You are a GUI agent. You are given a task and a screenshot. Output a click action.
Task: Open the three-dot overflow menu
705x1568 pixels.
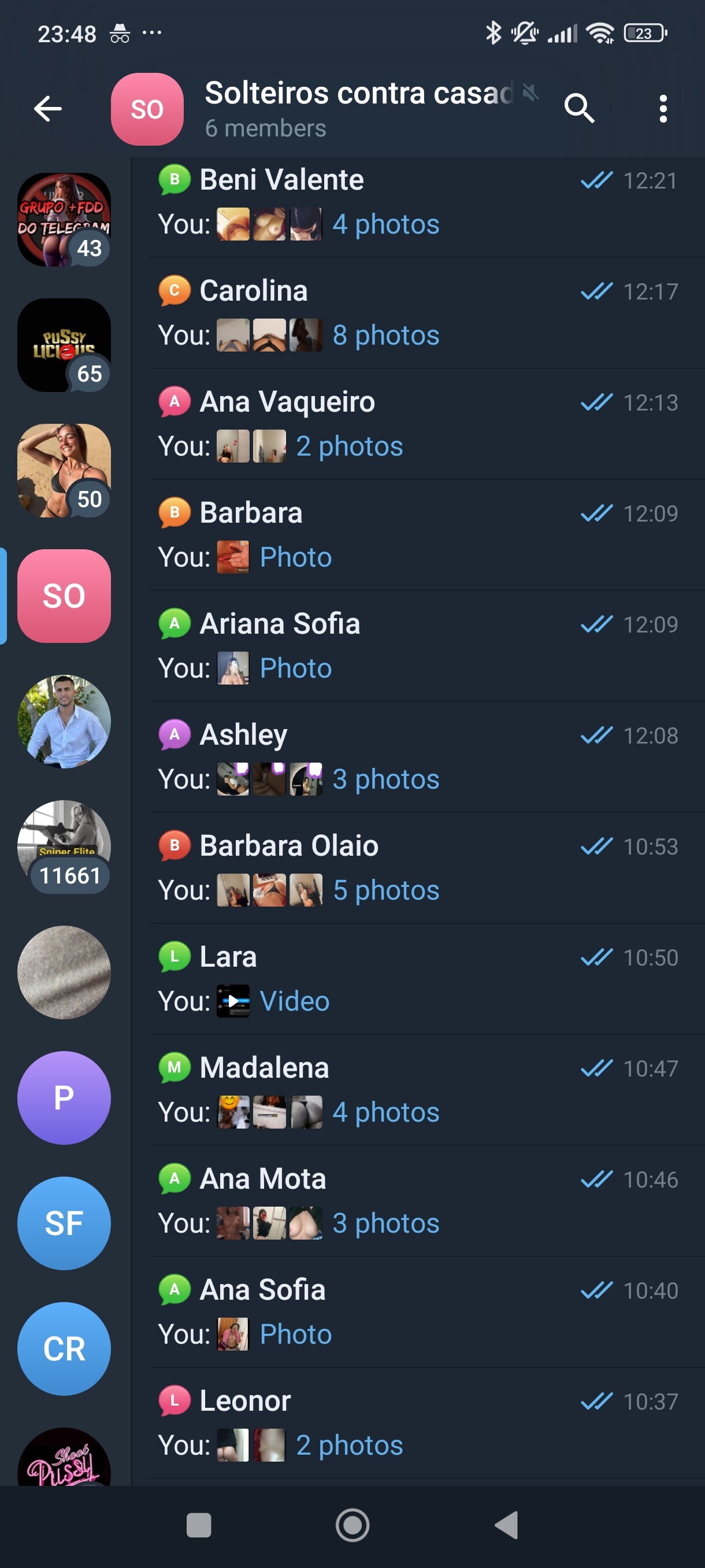click(662, 109)
